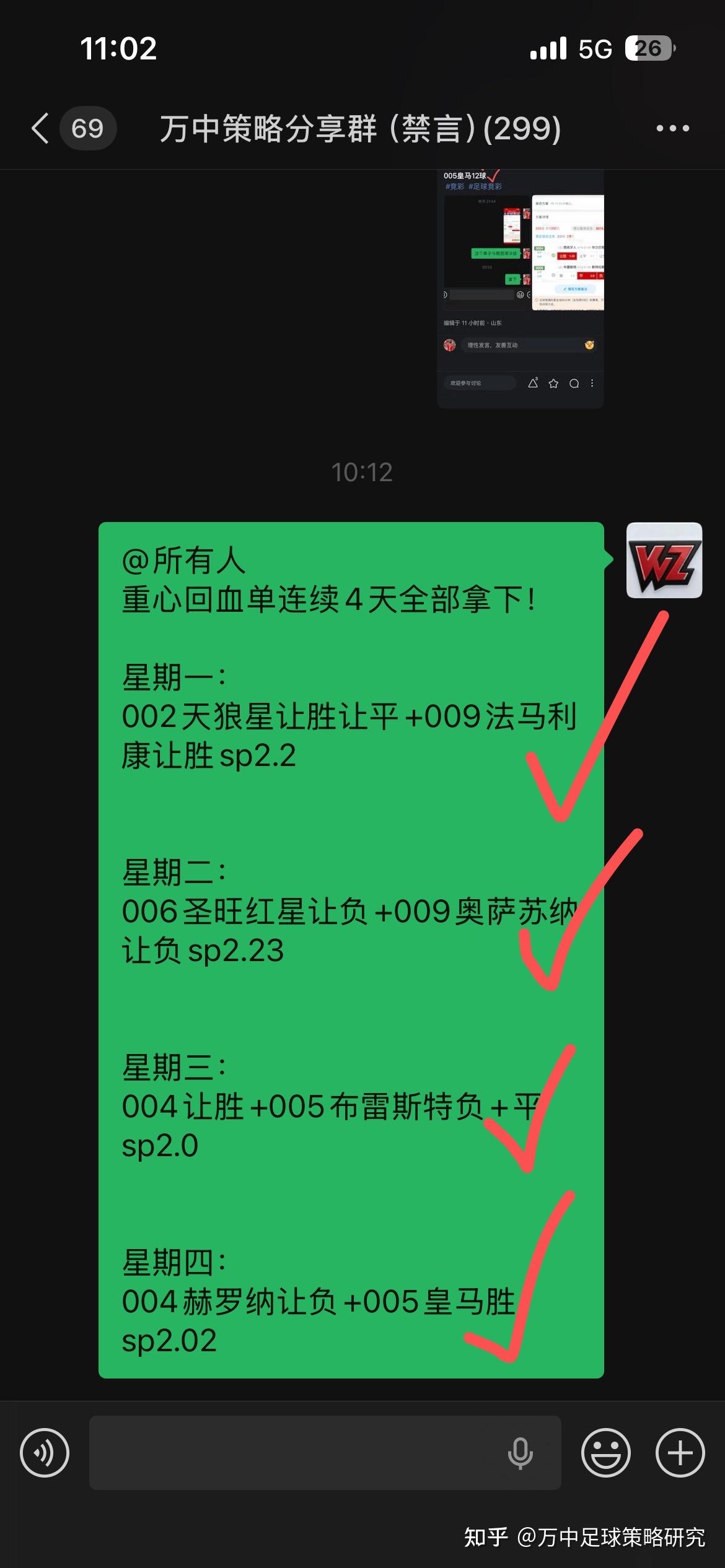Viewport: 725px width, 1568px height.
Task: Open the plus attachments menu
Action: pos(680,1452)
